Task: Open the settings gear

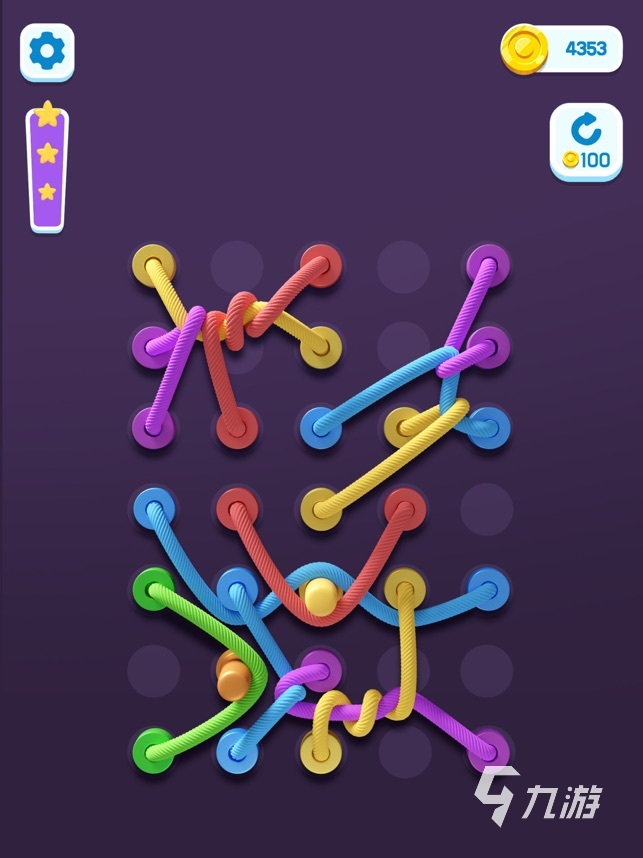Action: pos(47,51)
